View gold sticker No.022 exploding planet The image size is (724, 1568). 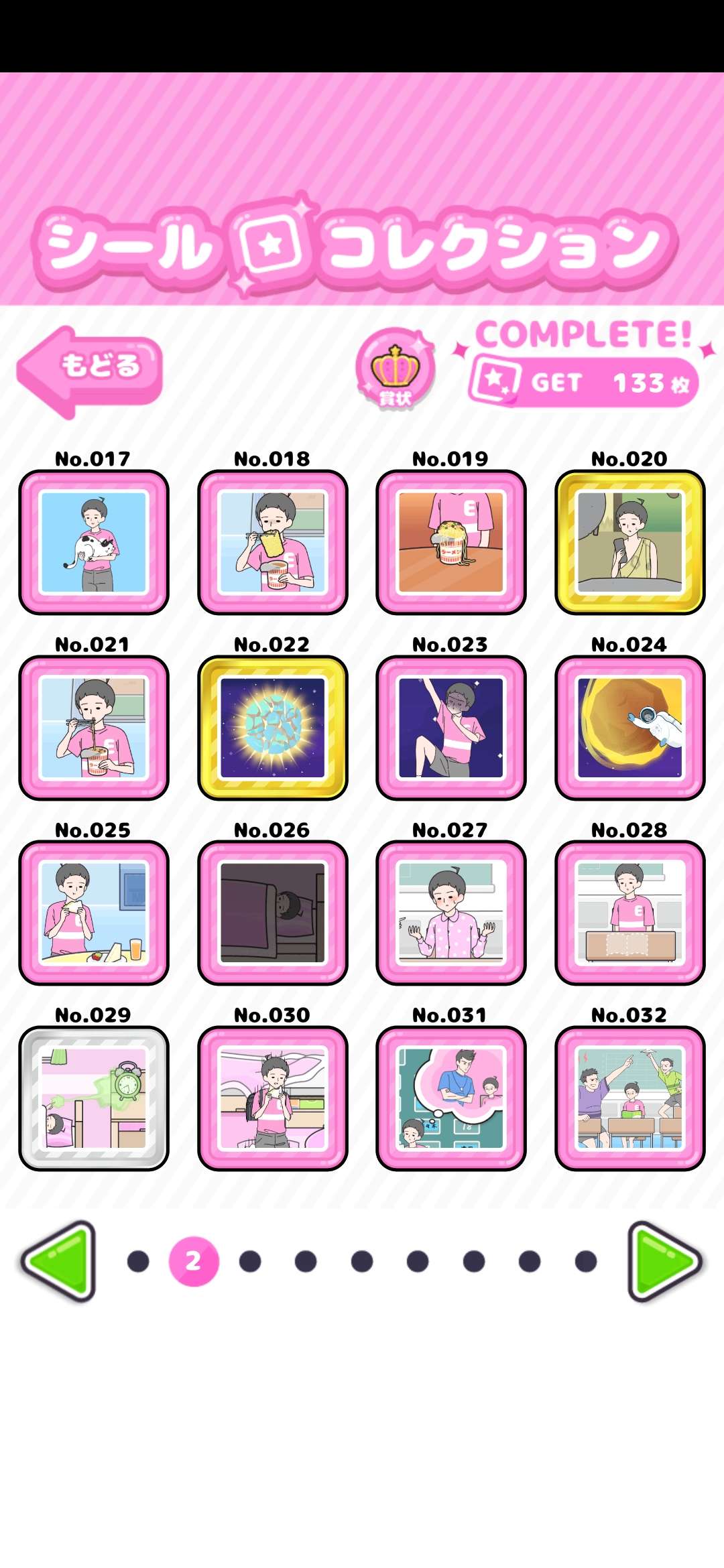pos(272,728)
